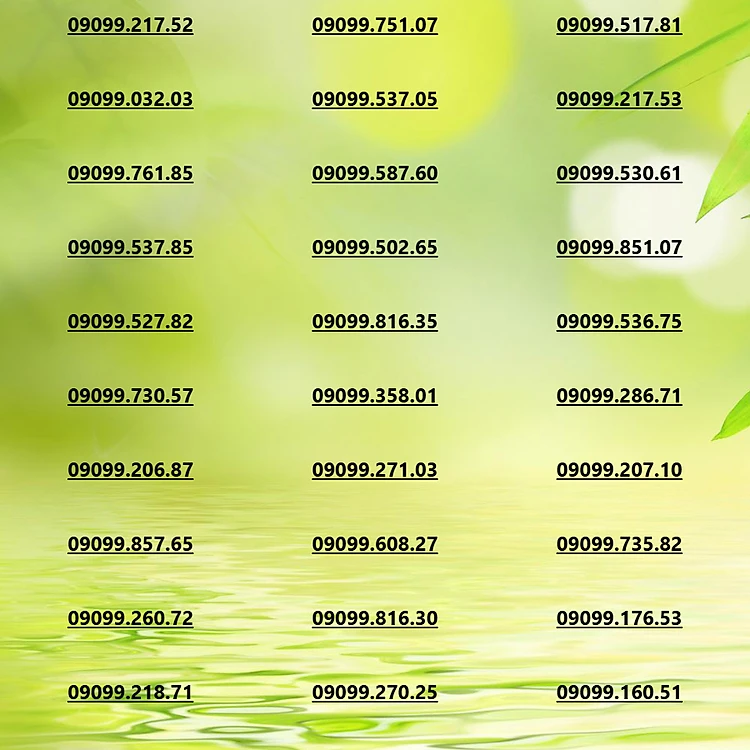Open the number link 09099.217.52
The height and width of the screenshot is (750, 750).
(131, 25)
